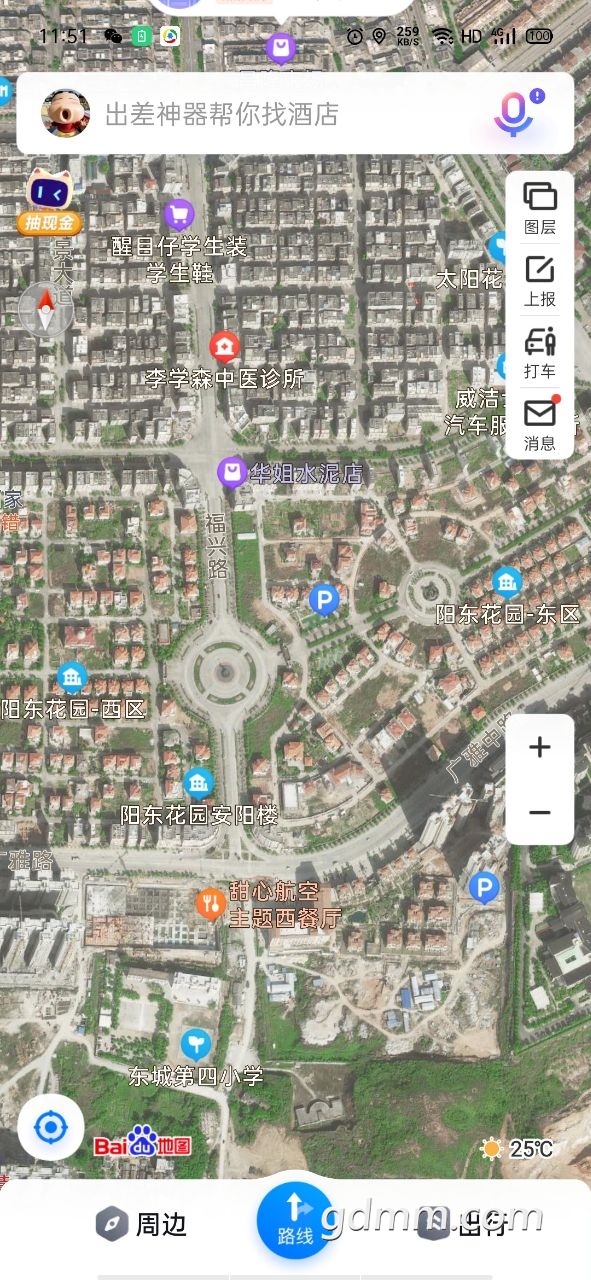Open the hotel search box
The width and height of the screenshot is (591, 1280).
point(295,113)
